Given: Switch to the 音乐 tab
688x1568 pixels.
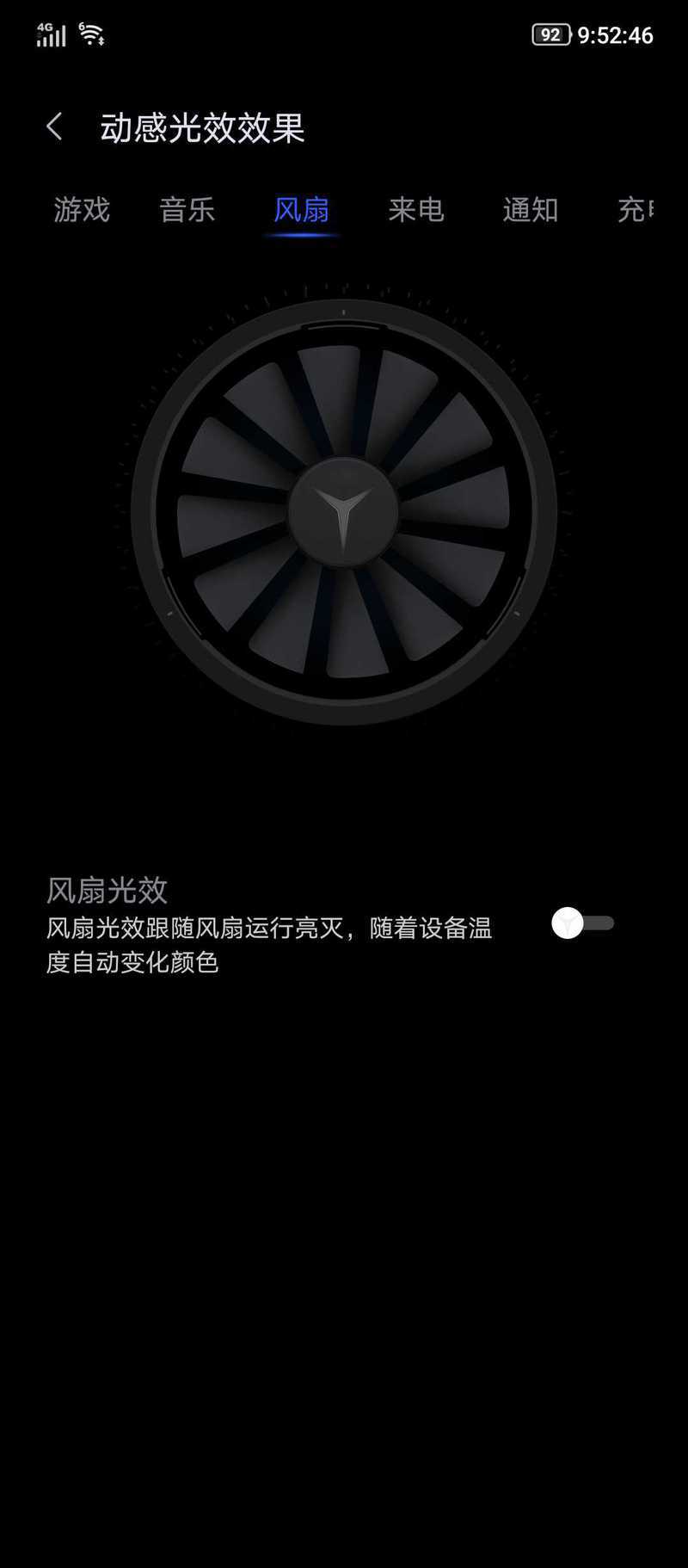Looking at the screenshot, I should (x=187, y=209).
